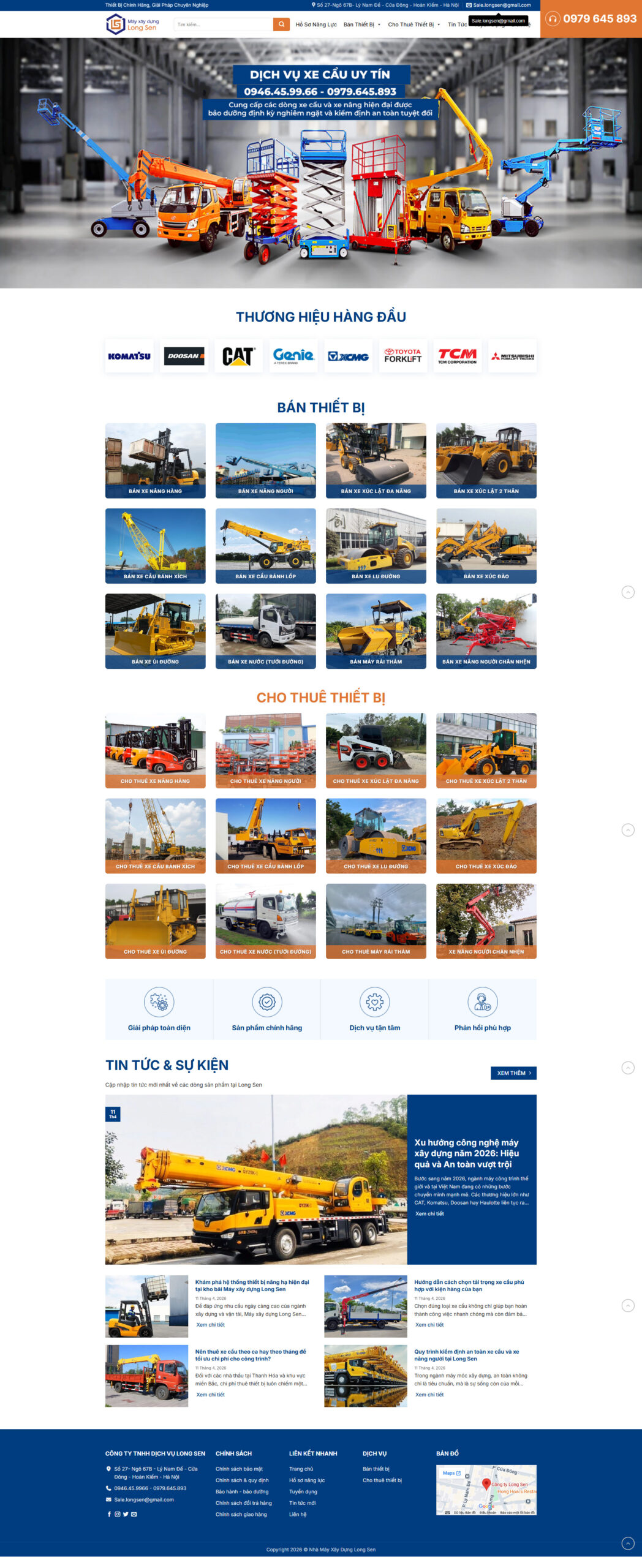Open the Facebook icon in footer
Viewport: 642px width, 1568px height.
[x=110, y=1514]
